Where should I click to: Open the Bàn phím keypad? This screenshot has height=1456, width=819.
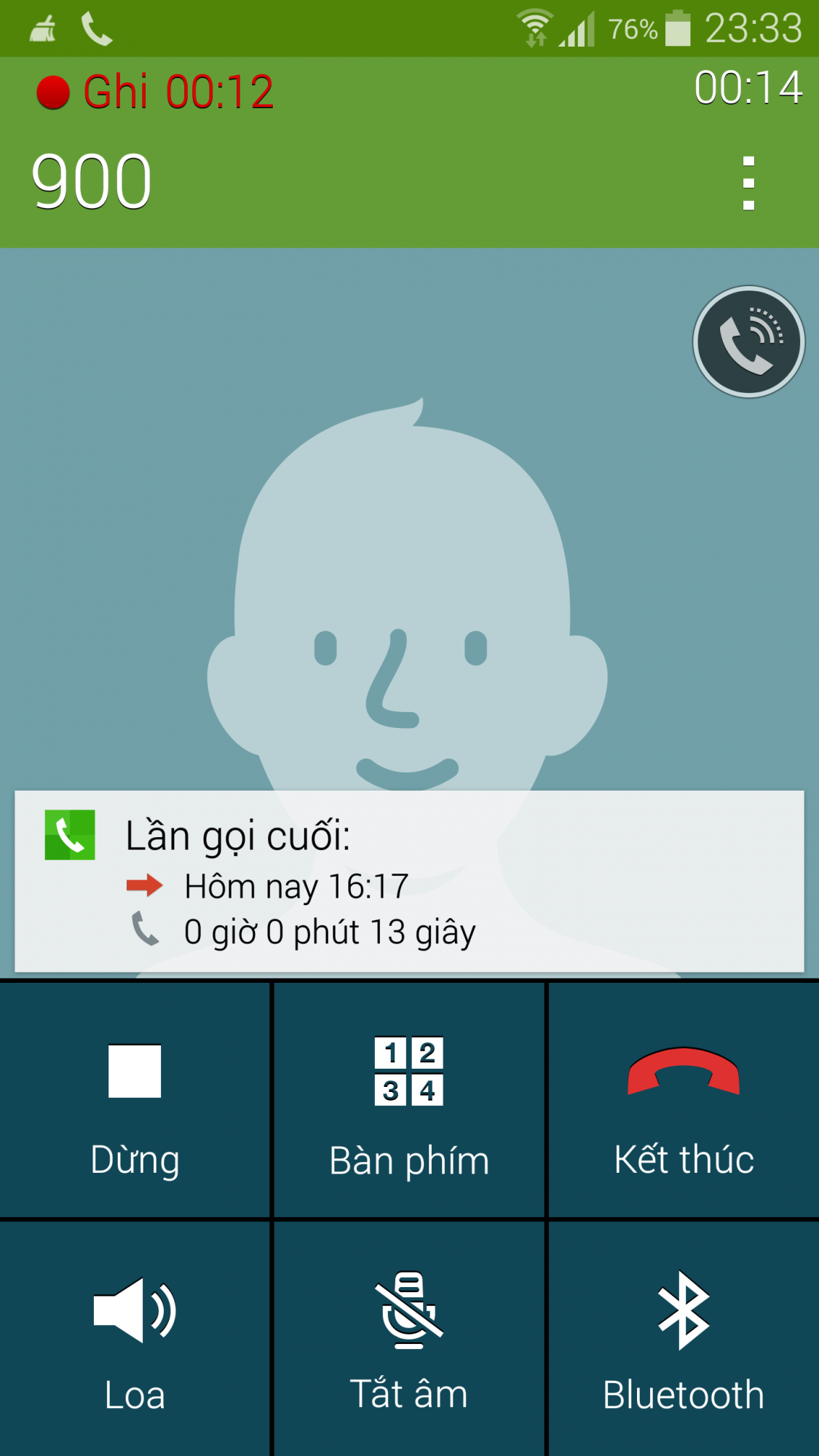coord(409,1099)
